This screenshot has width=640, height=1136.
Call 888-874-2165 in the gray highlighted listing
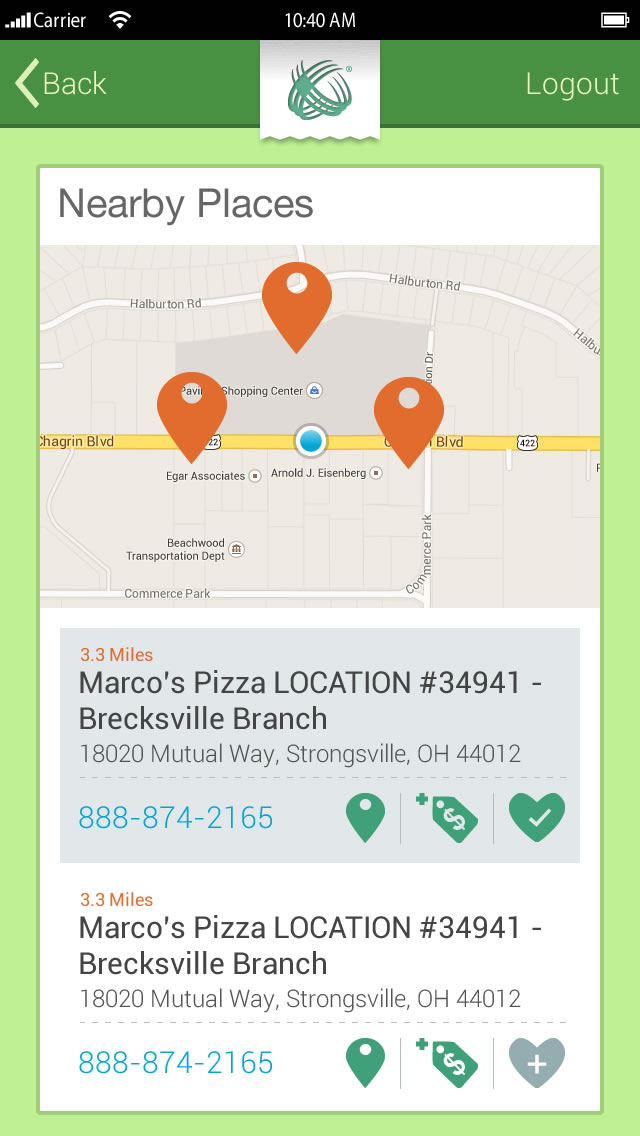click(x=175, y=817)
